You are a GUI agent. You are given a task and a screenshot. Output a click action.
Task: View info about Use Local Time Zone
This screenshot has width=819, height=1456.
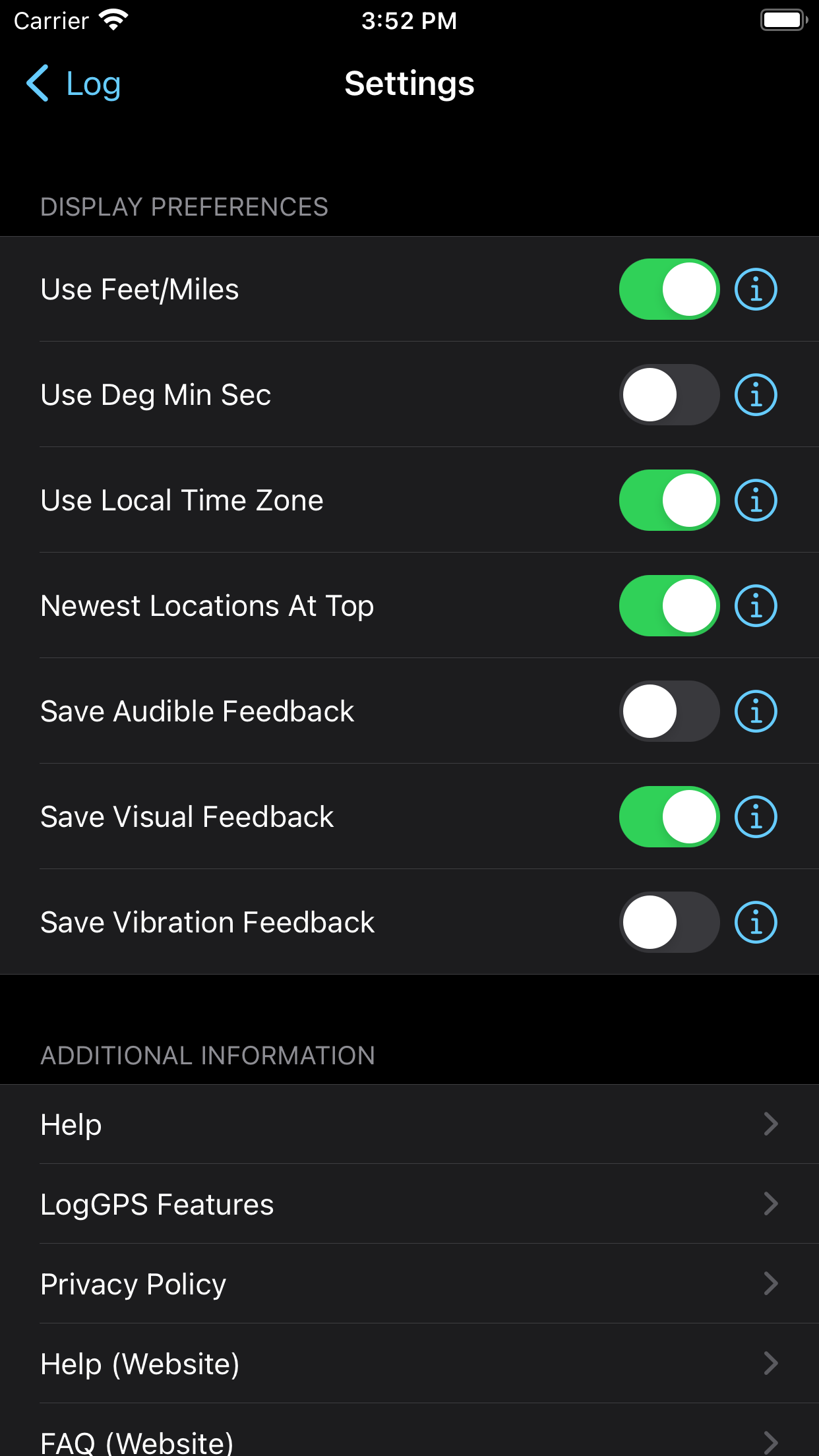(756, 501)
